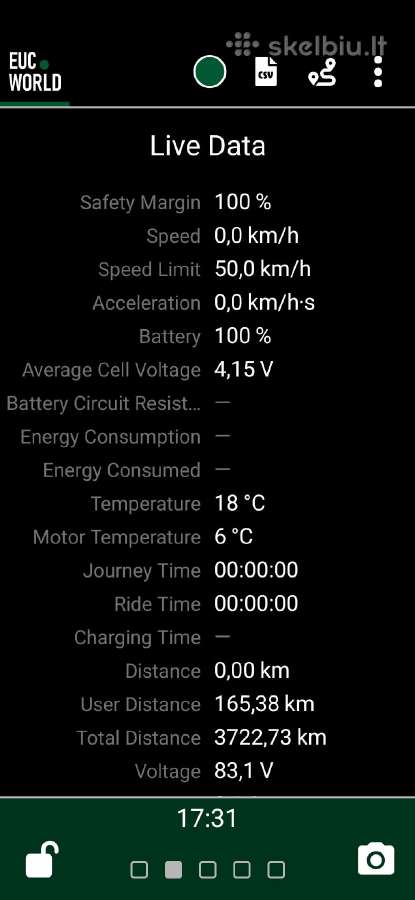Image resolution: width=415 pixels, height=900 pixels.
Task: Open the three-dot overflow menu
Action: coord(378,72)
